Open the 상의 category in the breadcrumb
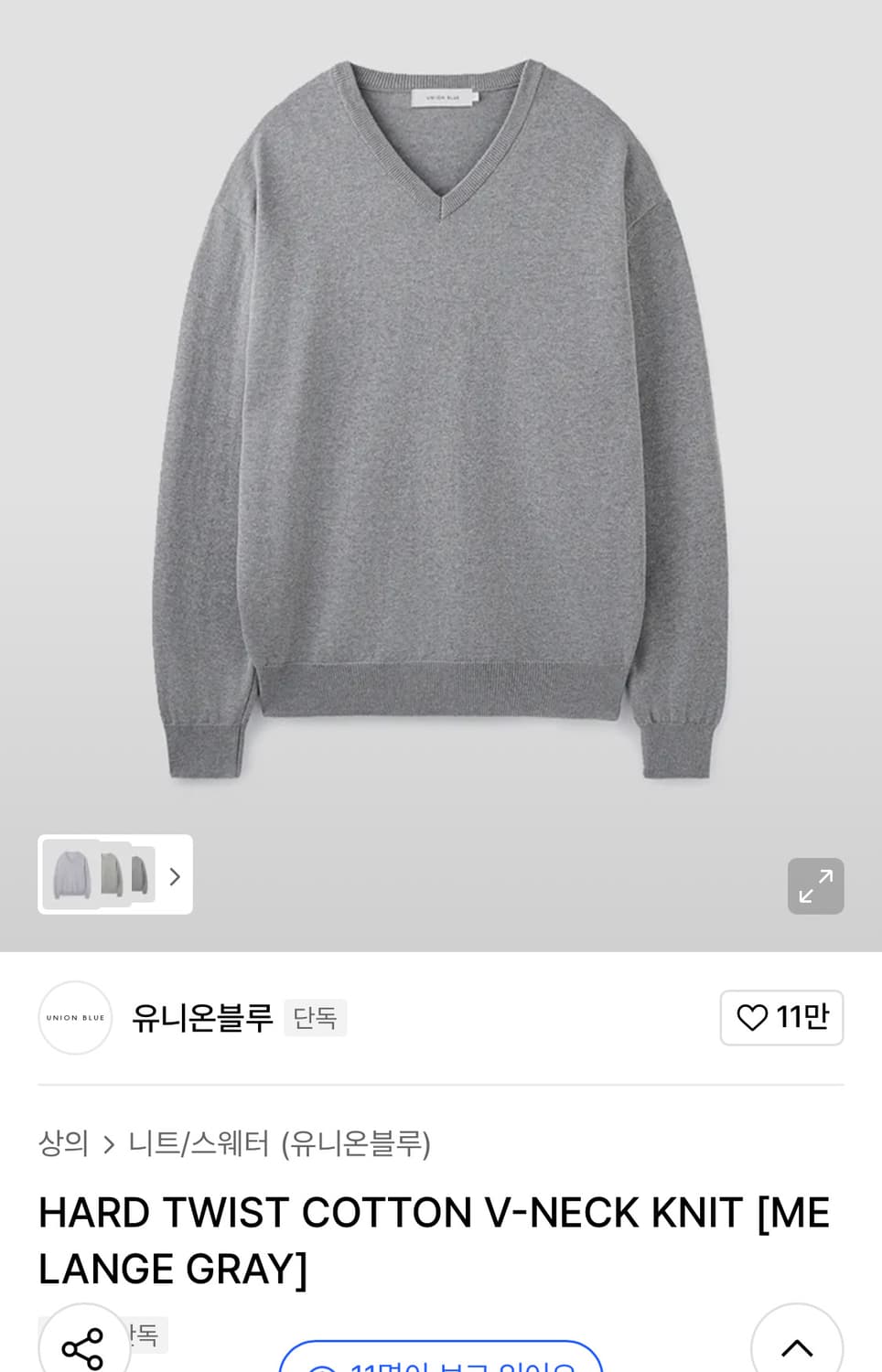Screen dimensions: 882x1372 tap(62, 1143)
